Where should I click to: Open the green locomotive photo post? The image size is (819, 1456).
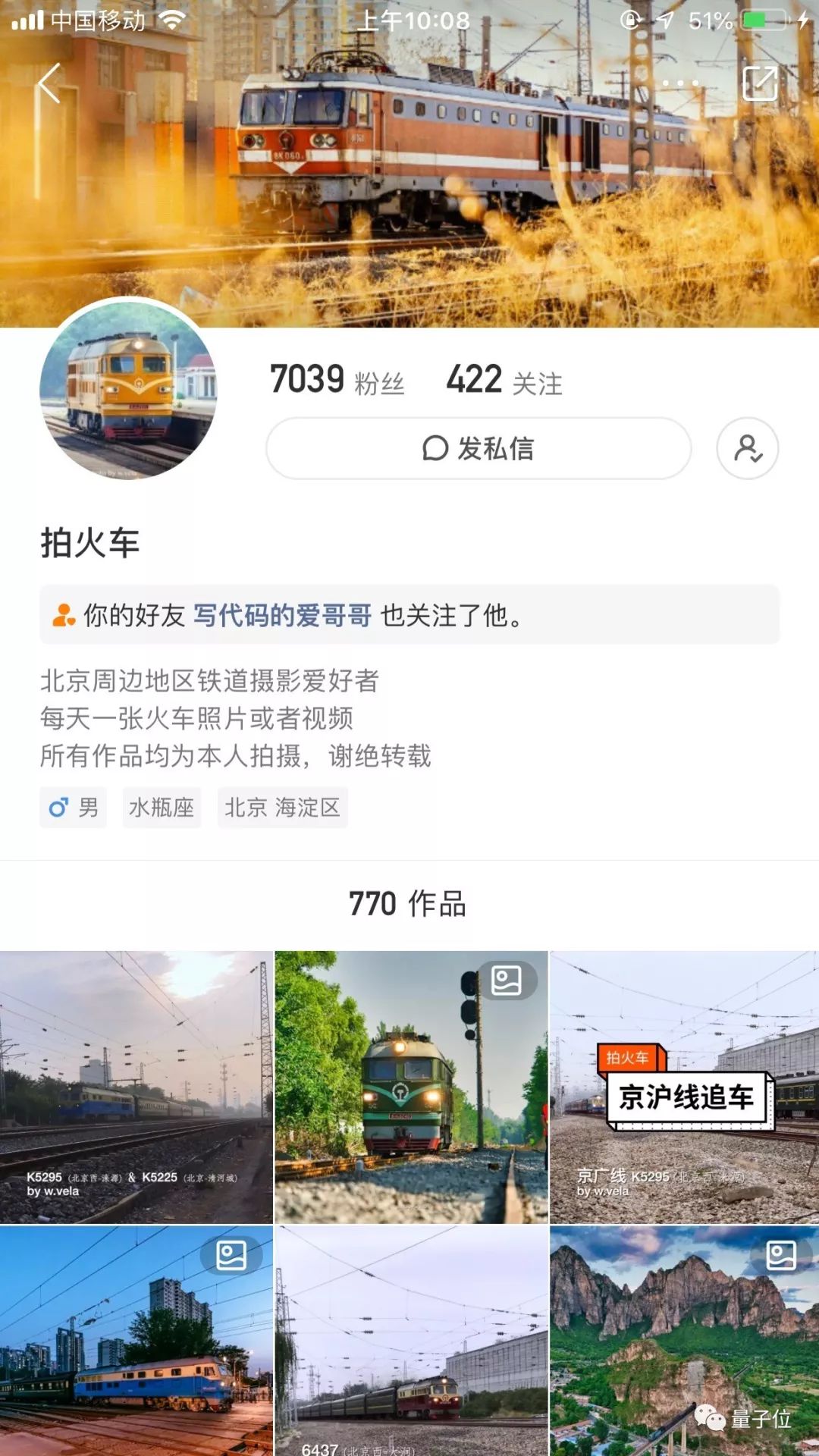point(411,1087)
